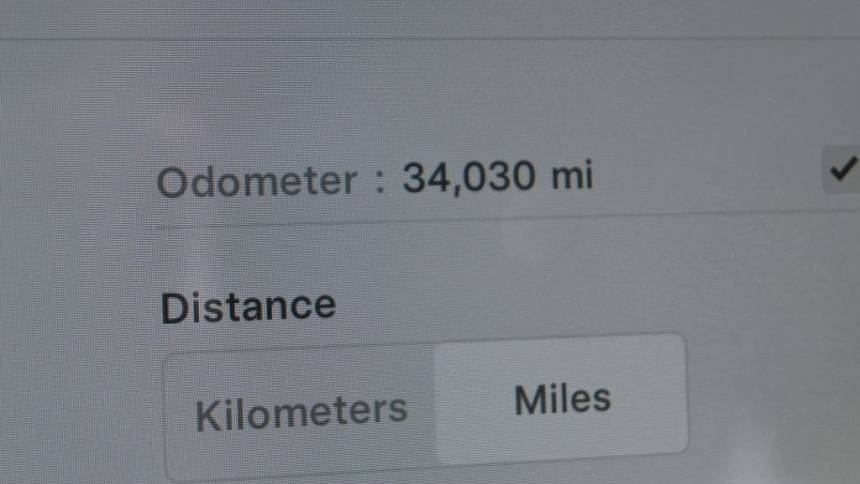
Task: Switch the distance unit to Miles
Action: pos(561,400)
